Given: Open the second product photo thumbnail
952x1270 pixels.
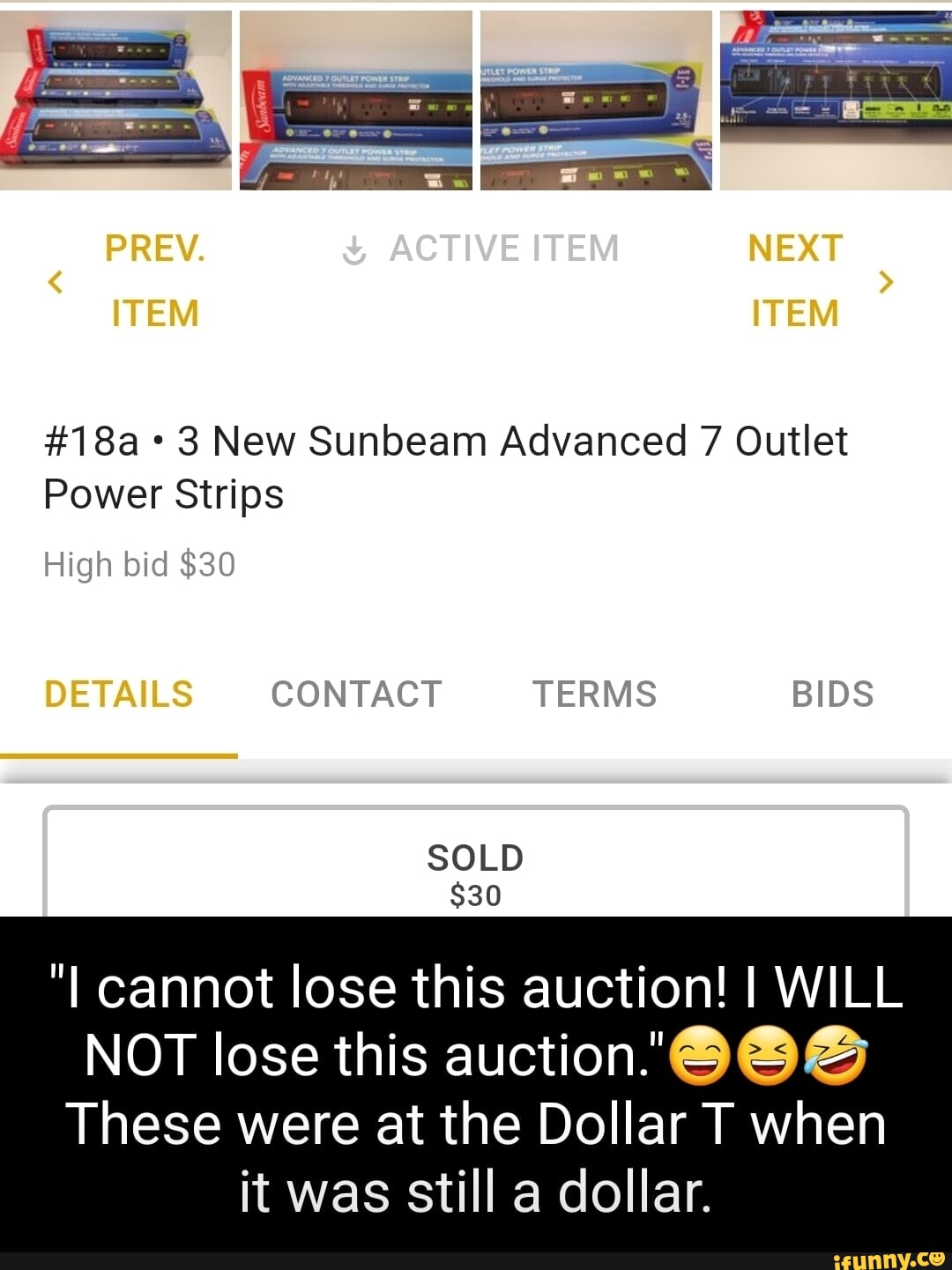Looking at the screenshot, I should (353, 97).
